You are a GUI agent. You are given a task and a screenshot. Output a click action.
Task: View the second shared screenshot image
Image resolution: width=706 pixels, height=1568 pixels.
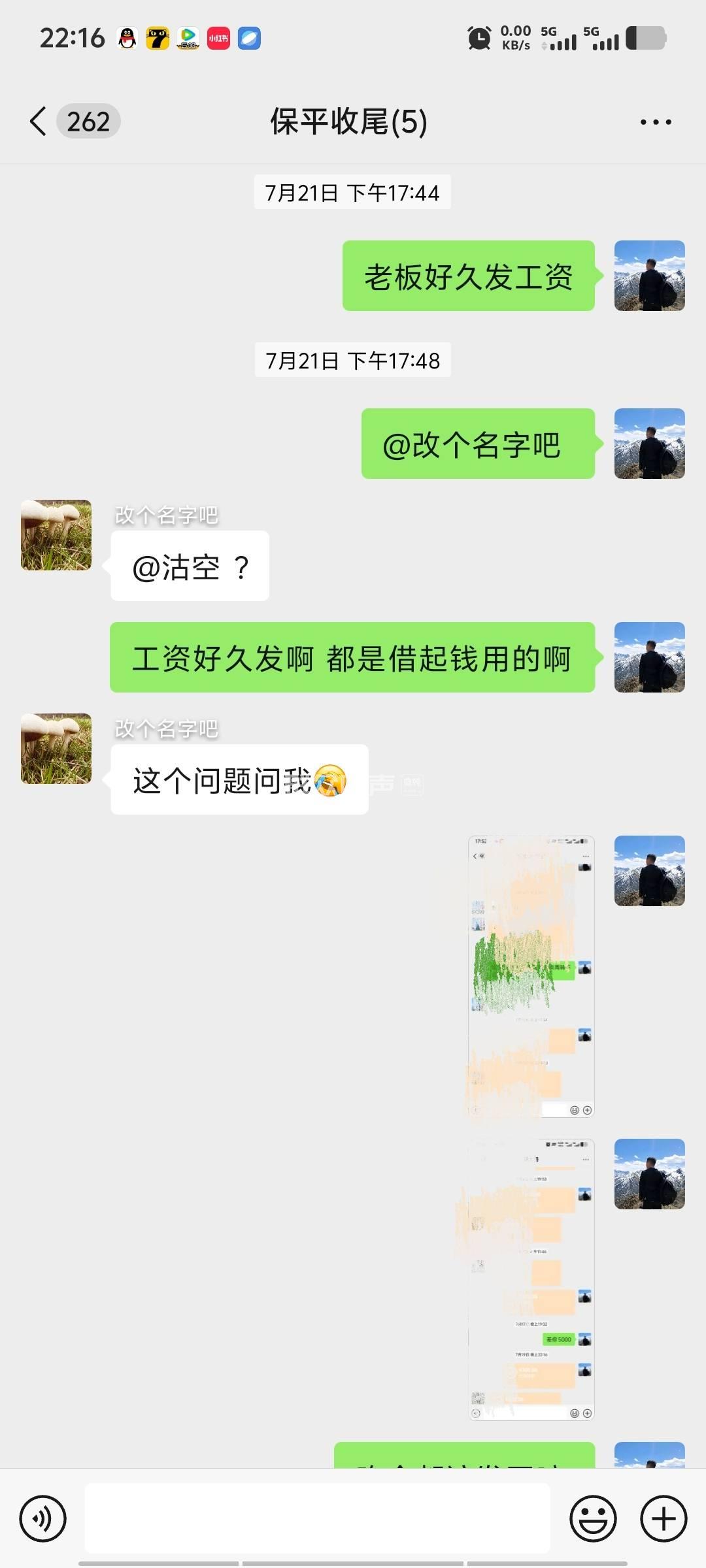click(531, 1279)
